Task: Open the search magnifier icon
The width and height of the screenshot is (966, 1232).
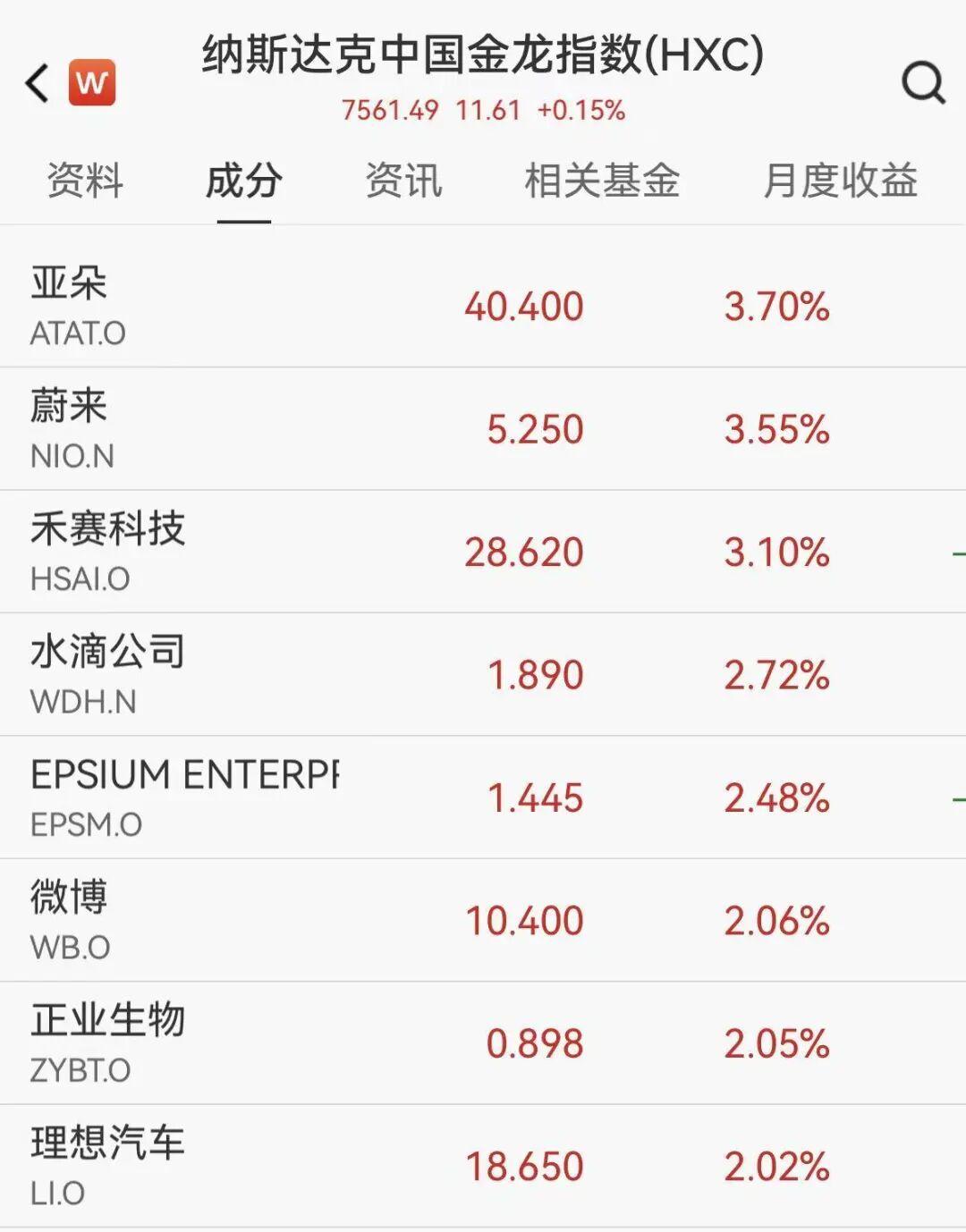Action: [923, 83]
